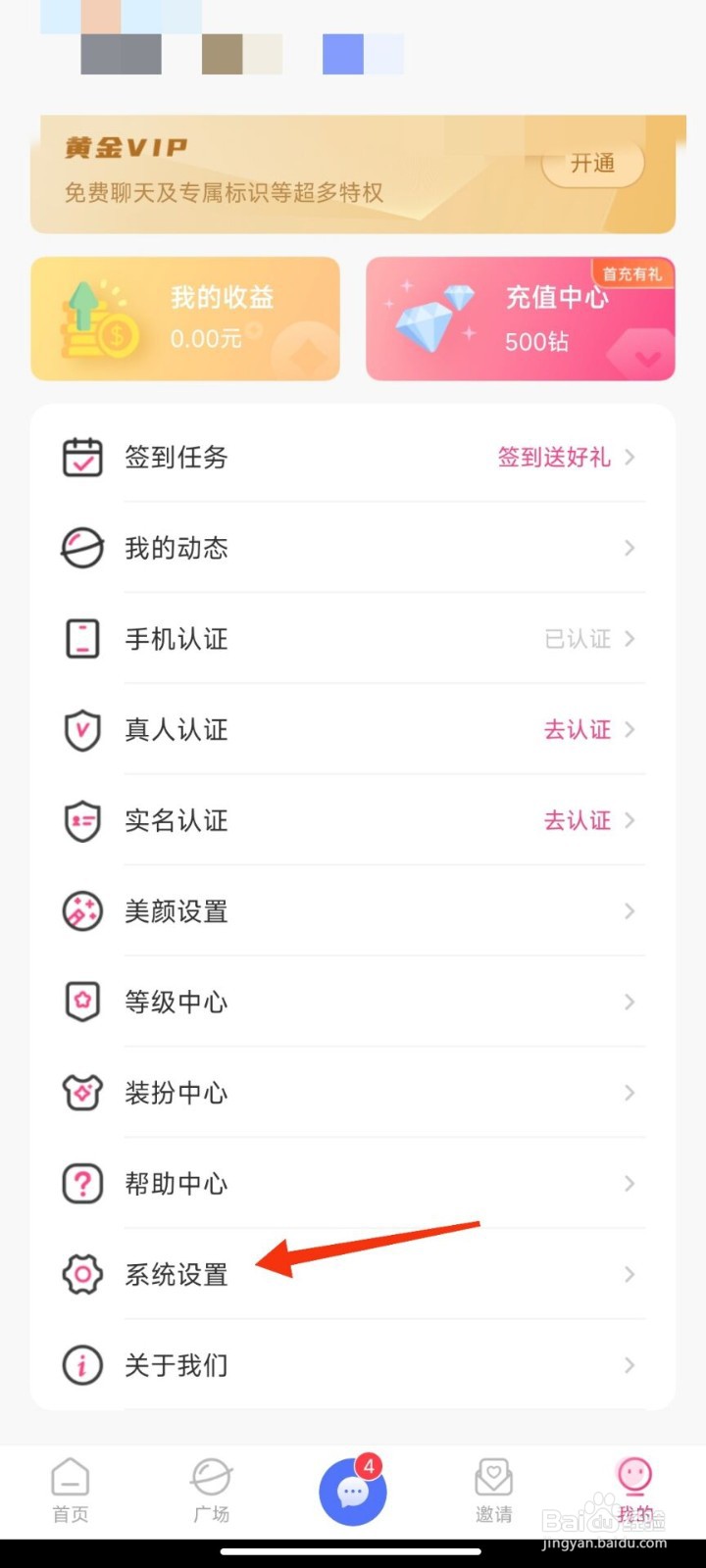Select the 我的动态 planet icon
This screenshot has width=706, height=1568.
point(81,548)
